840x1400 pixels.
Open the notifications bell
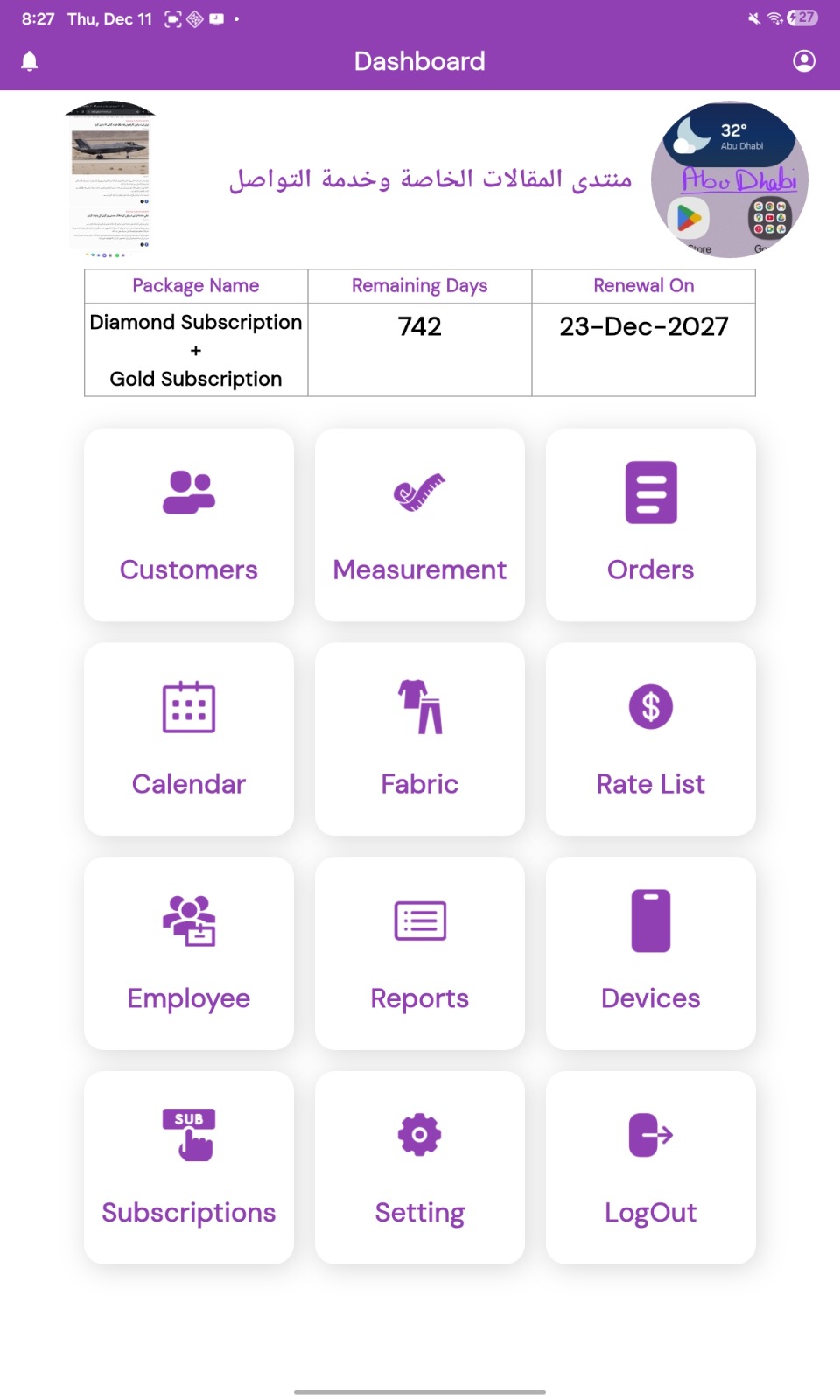point(30,61)
